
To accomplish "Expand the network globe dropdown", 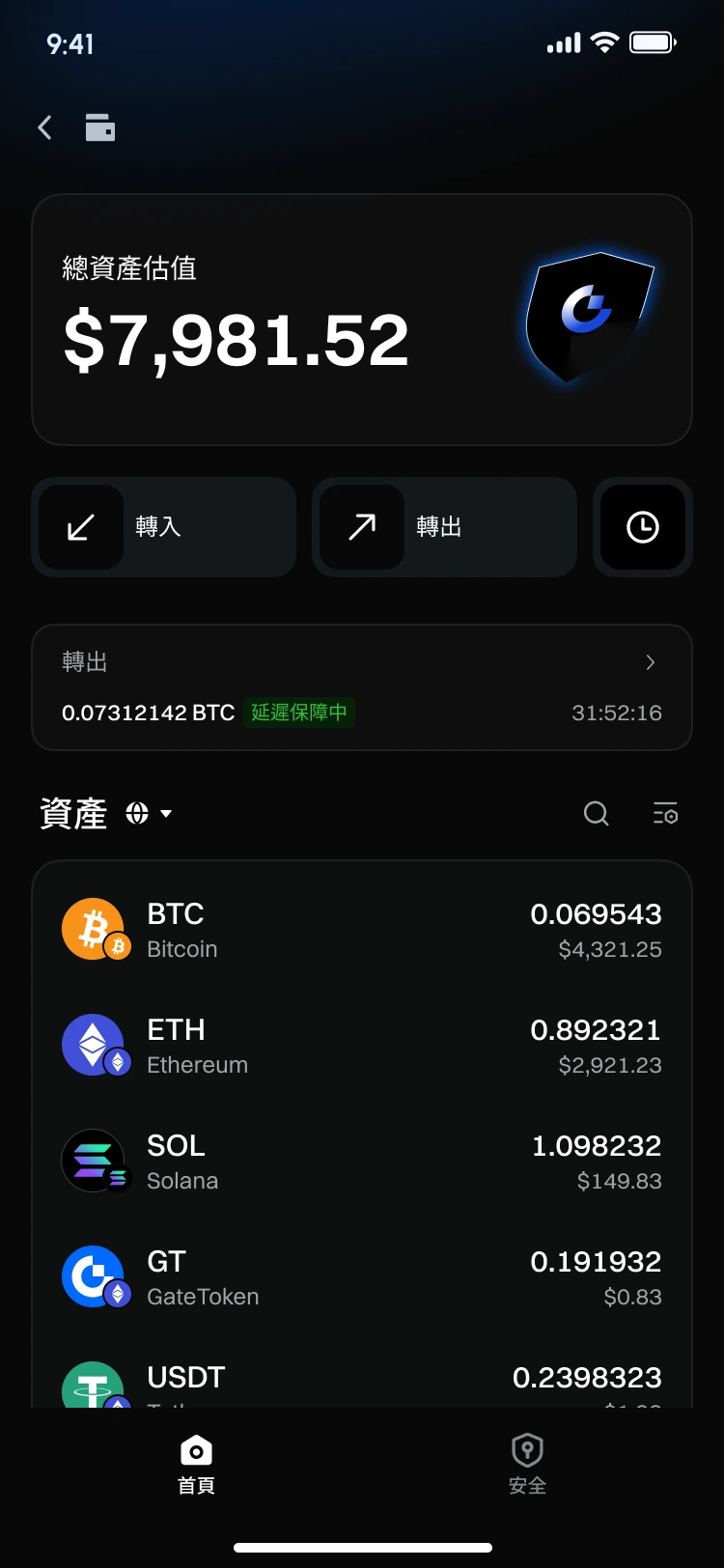I will tap(149, 814).
